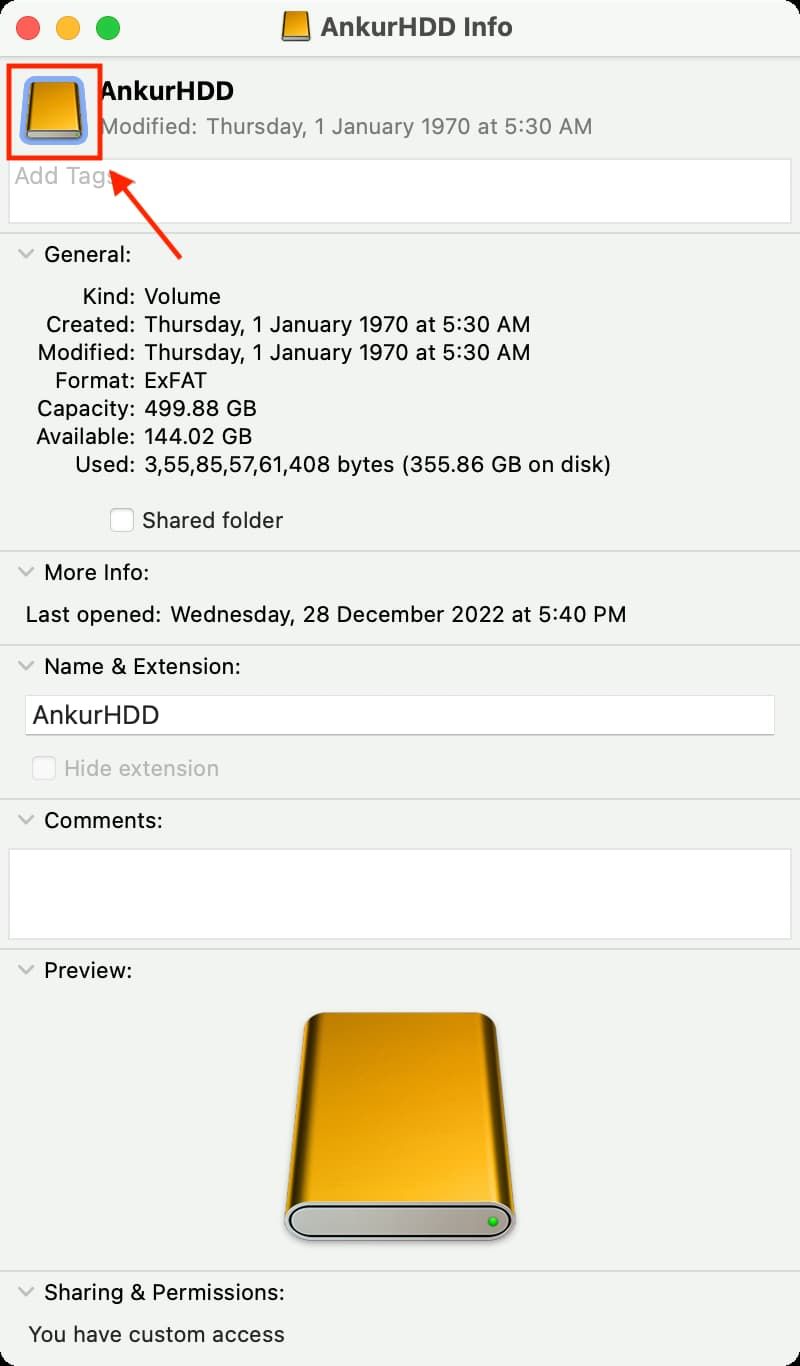
Task: Click the green zoom window button
Action: pos(107,28)
